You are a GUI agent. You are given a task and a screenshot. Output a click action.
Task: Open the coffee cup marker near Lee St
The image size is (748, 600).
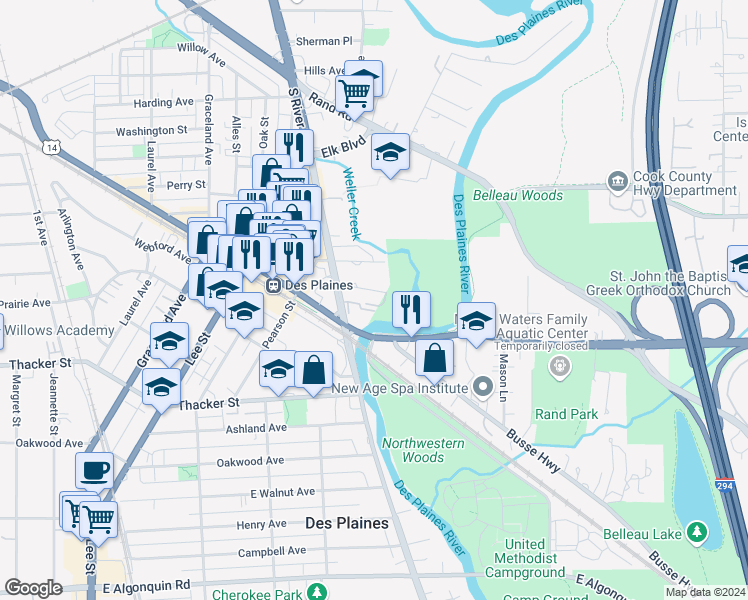click(x=94, y=472)
